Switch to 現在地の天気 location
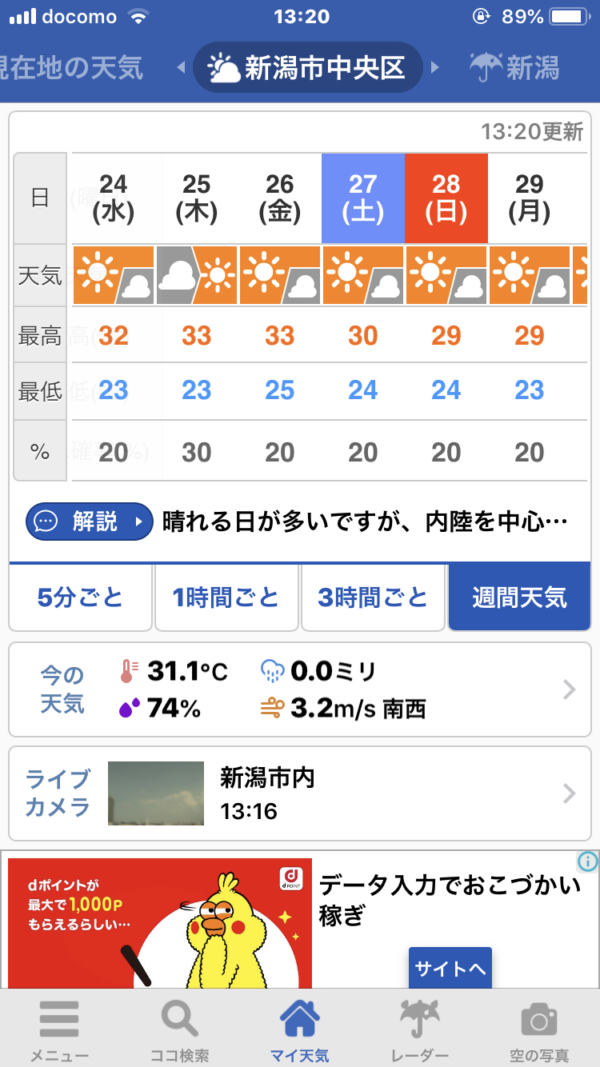The height and width of the screenshot is (1067, 600). coord(71,67)
